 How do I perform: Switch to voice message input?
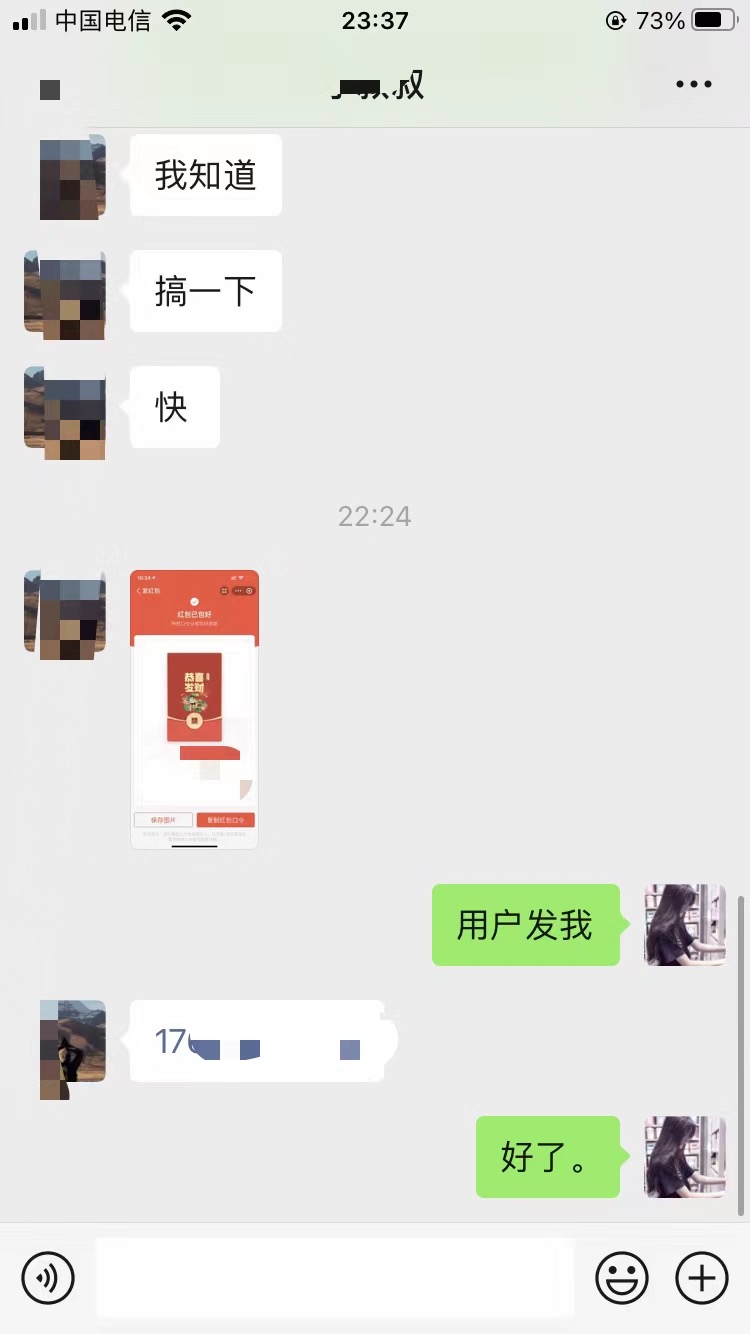pos(48,1277)
